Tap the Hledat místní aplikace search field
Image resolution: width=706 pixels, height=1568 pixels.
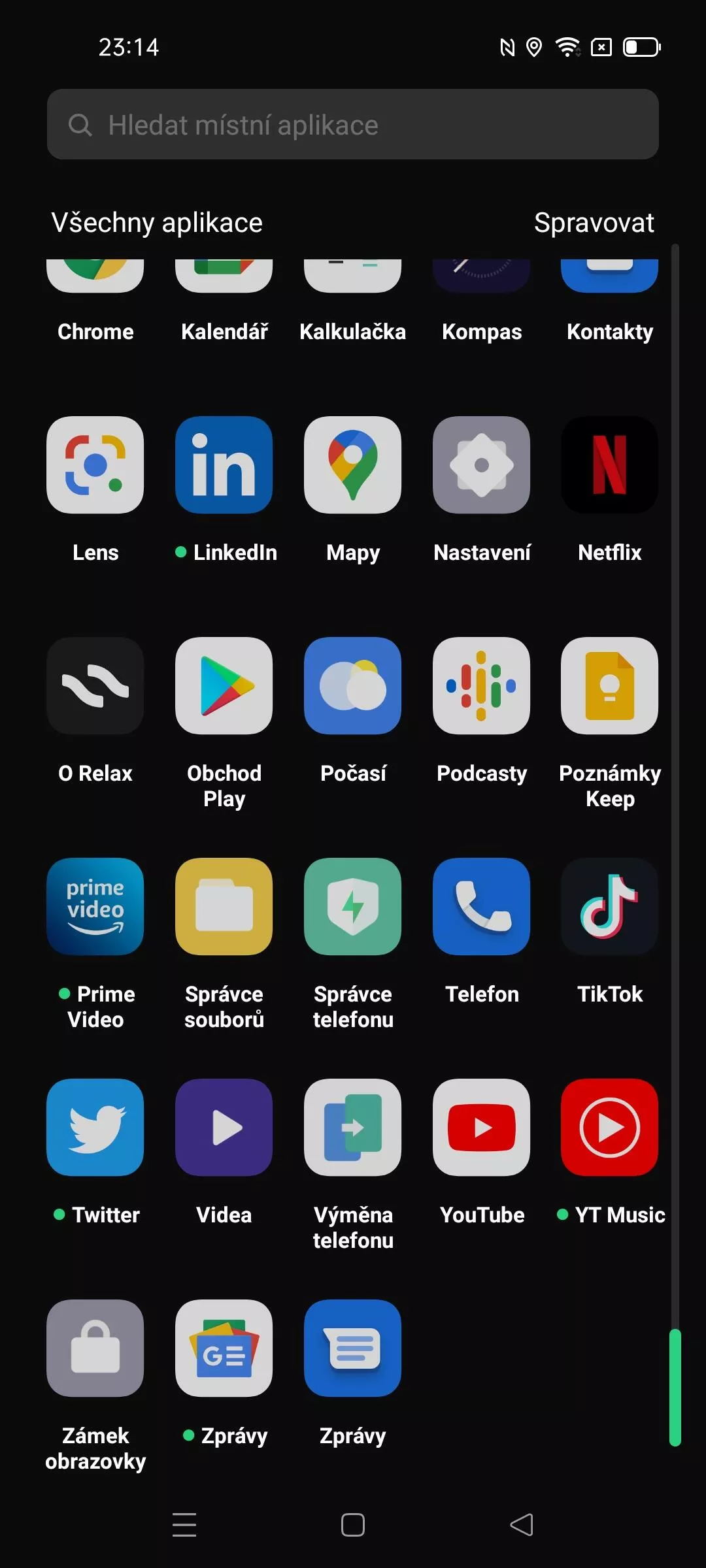click(353, 124)
